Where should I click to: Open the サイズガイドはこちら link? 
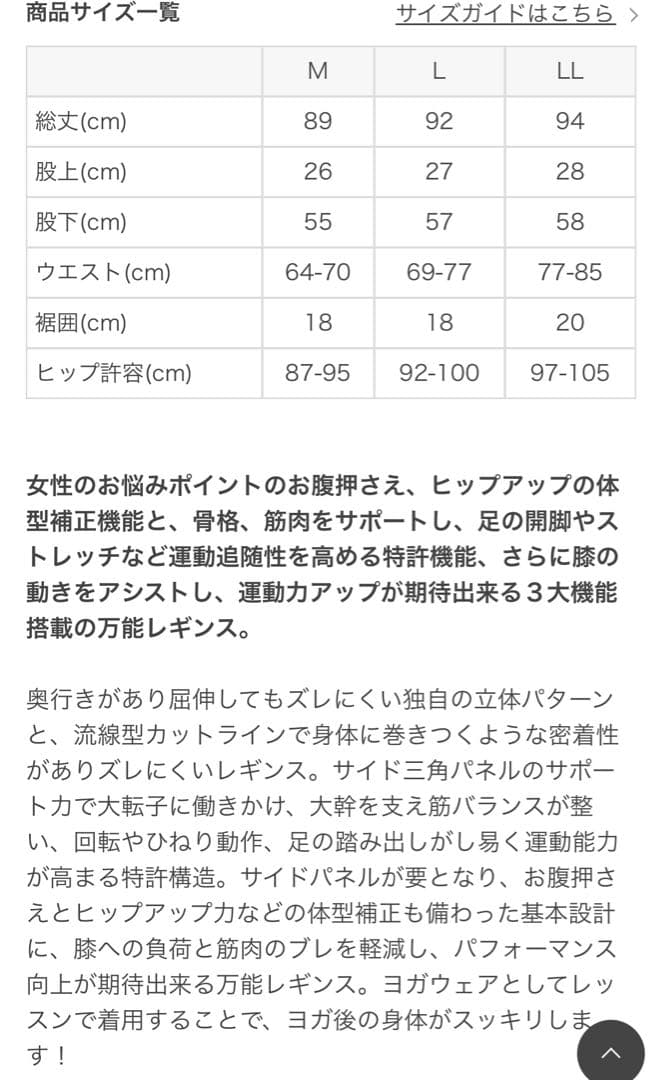(505, 14)
